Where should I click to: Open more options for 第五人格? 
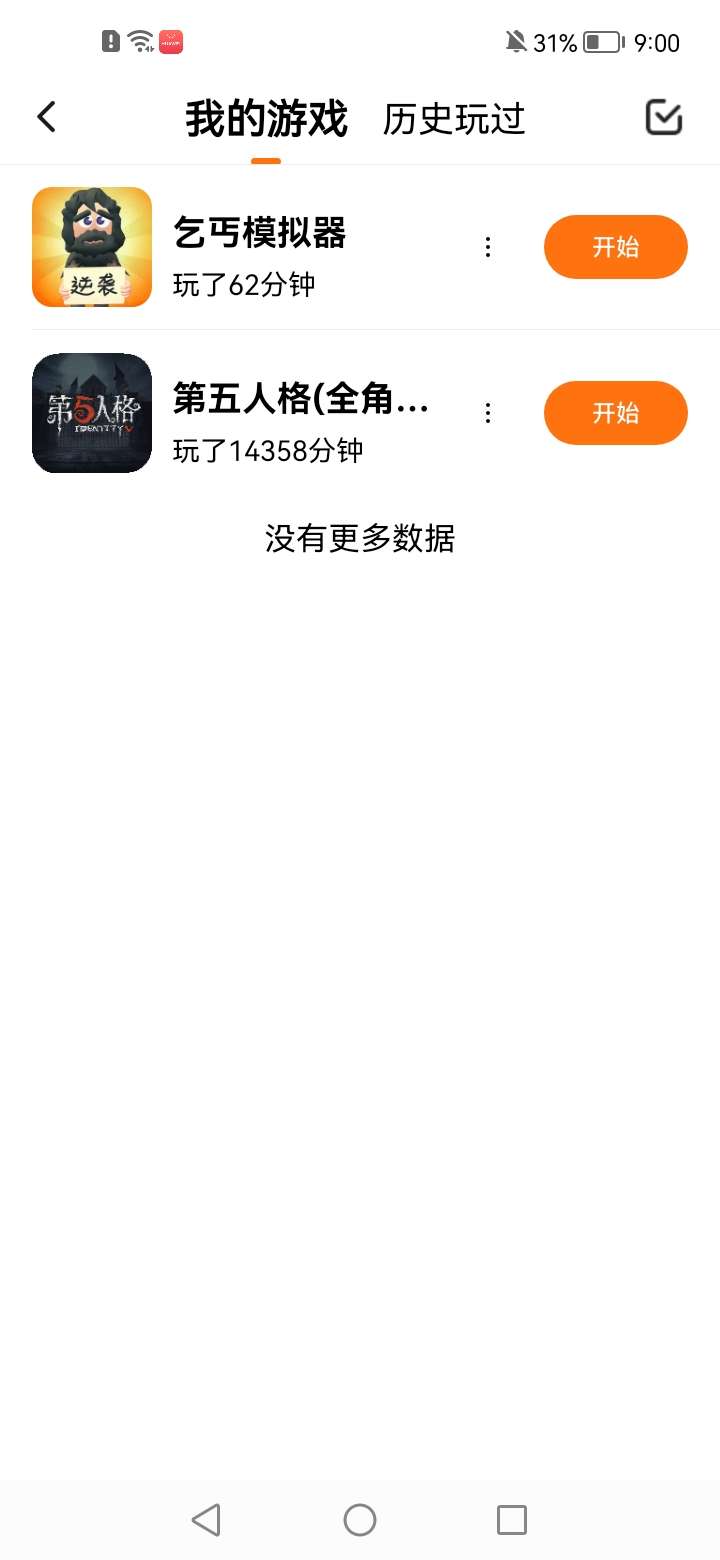pyautogui.click(x=488, y=413)
